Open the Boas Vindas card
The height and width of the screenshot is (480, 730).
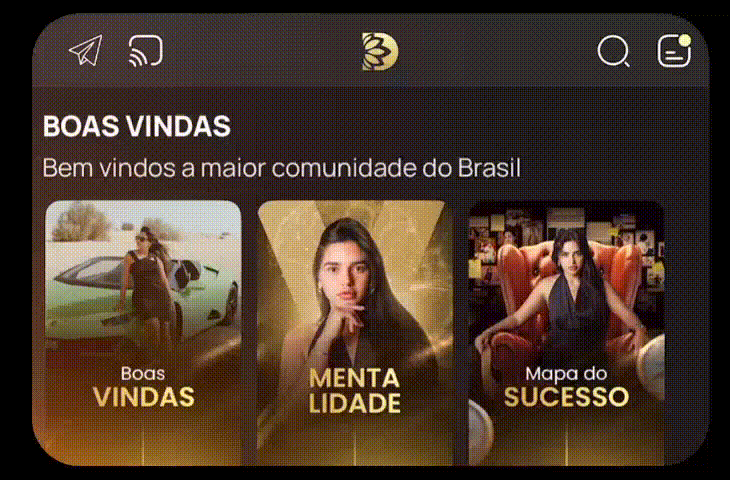pyautogui.click(x=143, y=330)
